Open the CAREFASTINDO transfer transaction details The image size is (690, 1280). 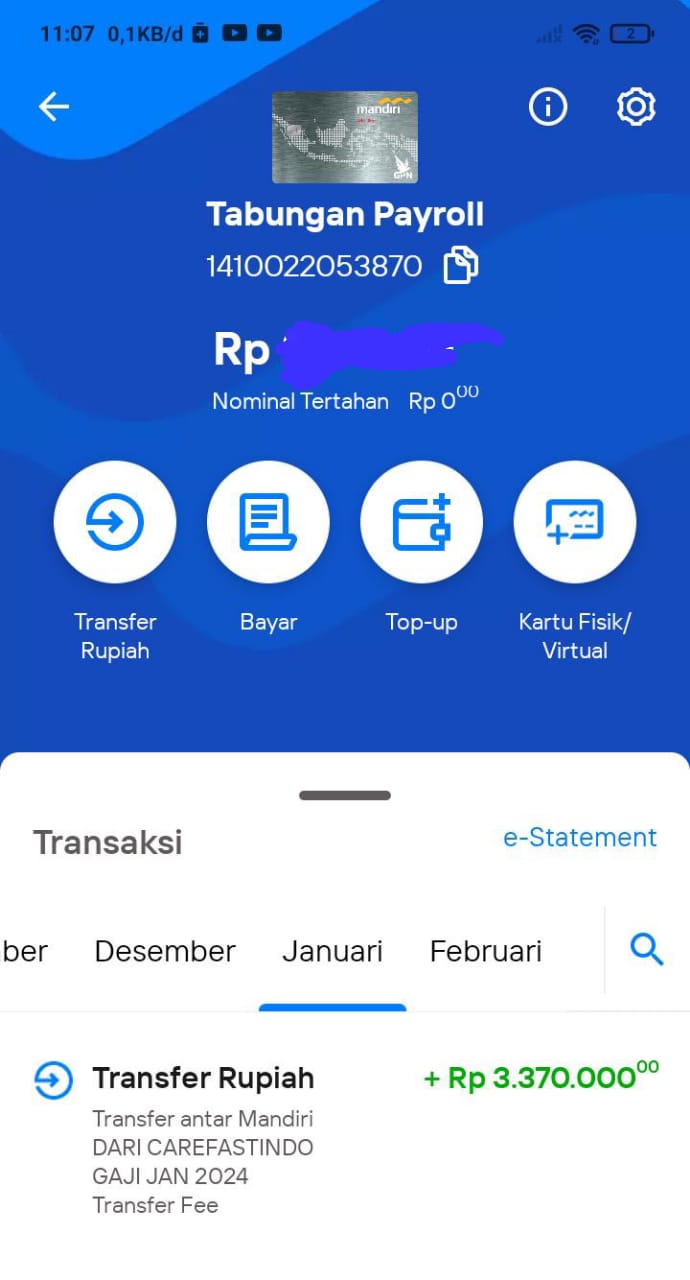(x=345, y=1139)
